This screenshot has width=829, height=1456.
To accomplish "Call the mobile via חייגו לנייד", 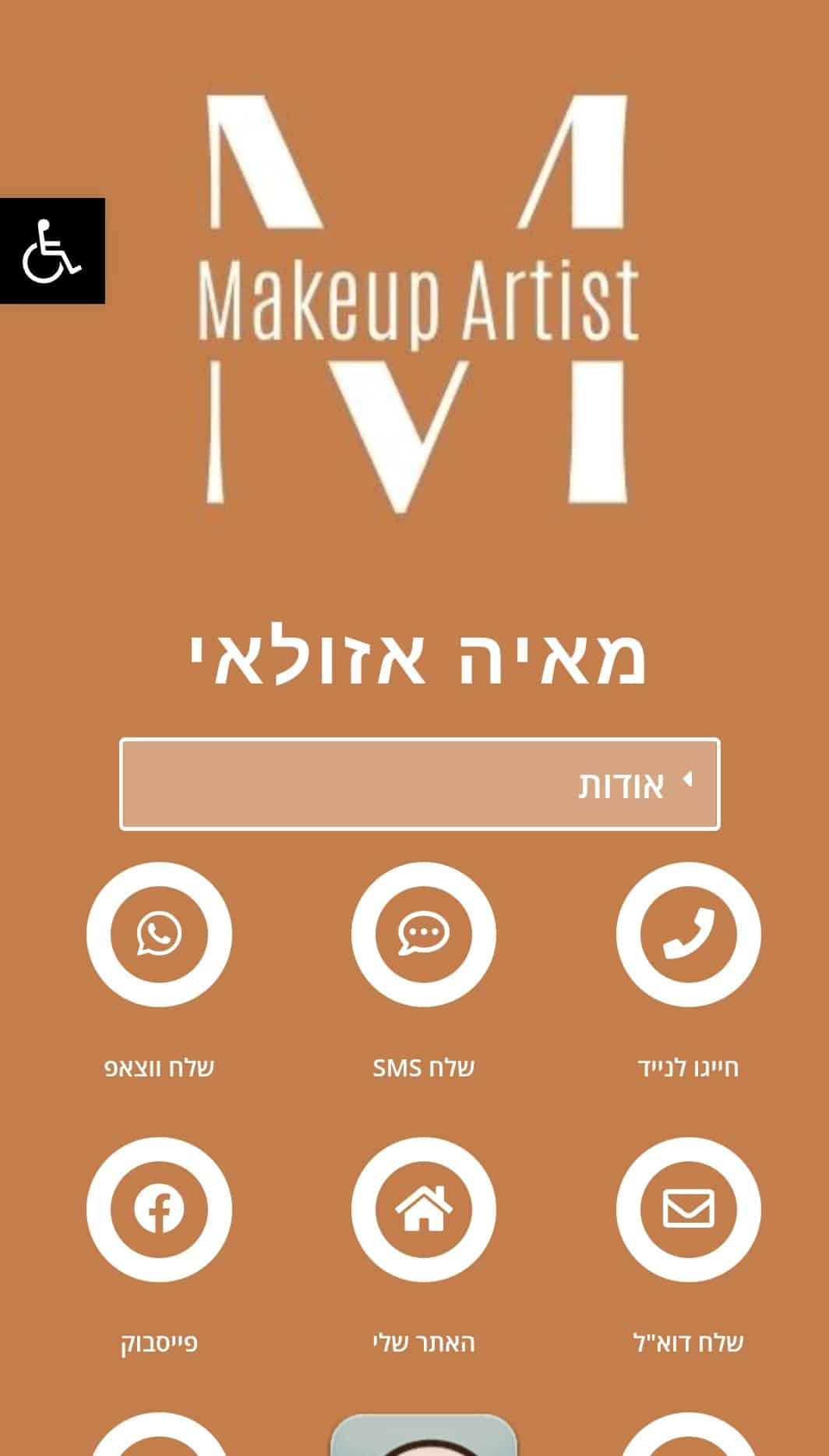I will pos(688,934).
